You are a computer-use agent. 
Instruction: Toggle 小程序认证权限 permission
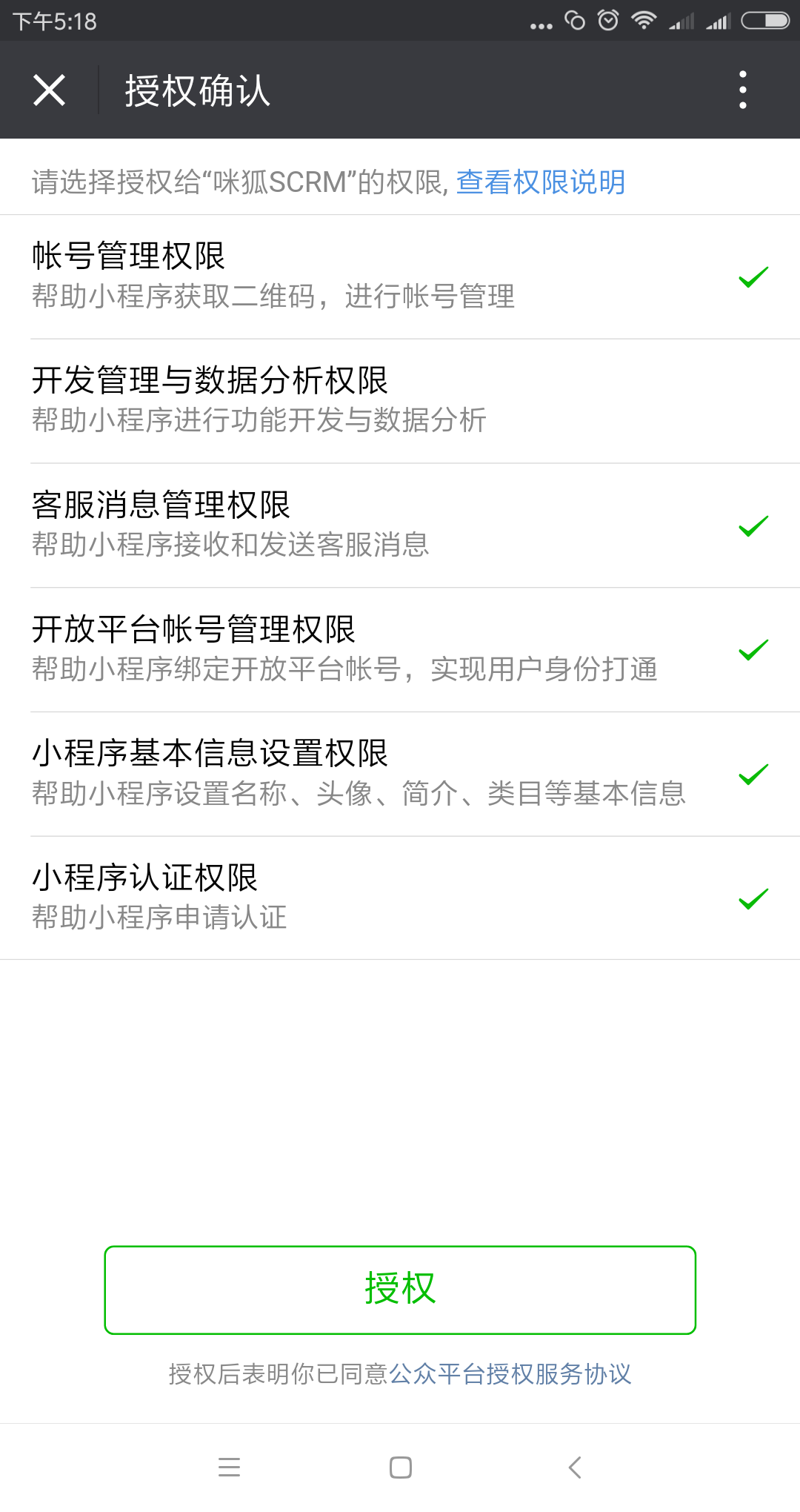click(x=753, y=899)
